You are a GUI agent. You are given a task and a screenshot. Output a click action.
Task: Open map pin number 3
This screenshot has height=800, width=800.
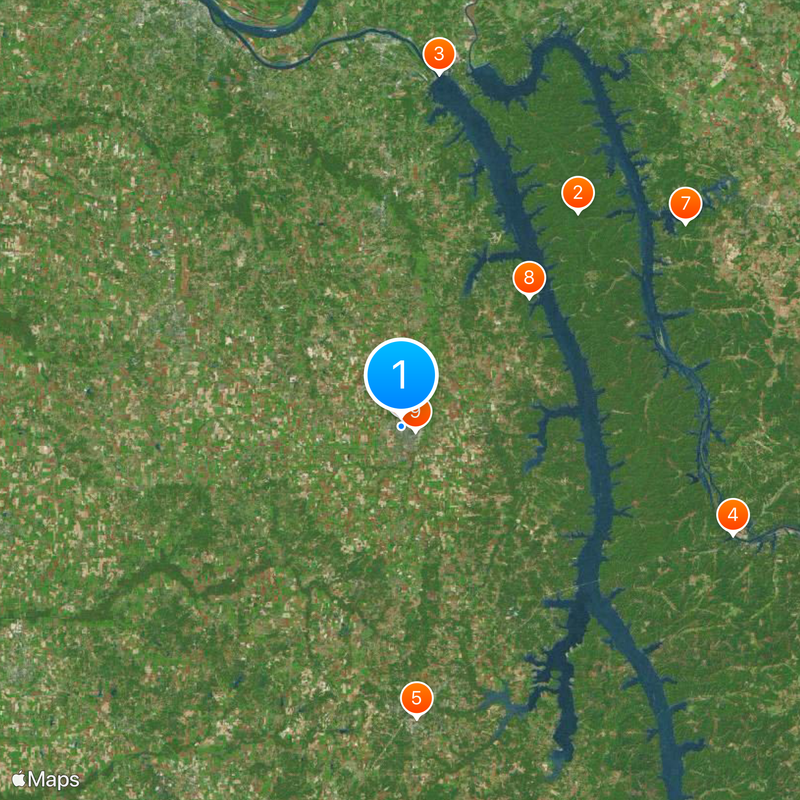(x=438, y=54)
